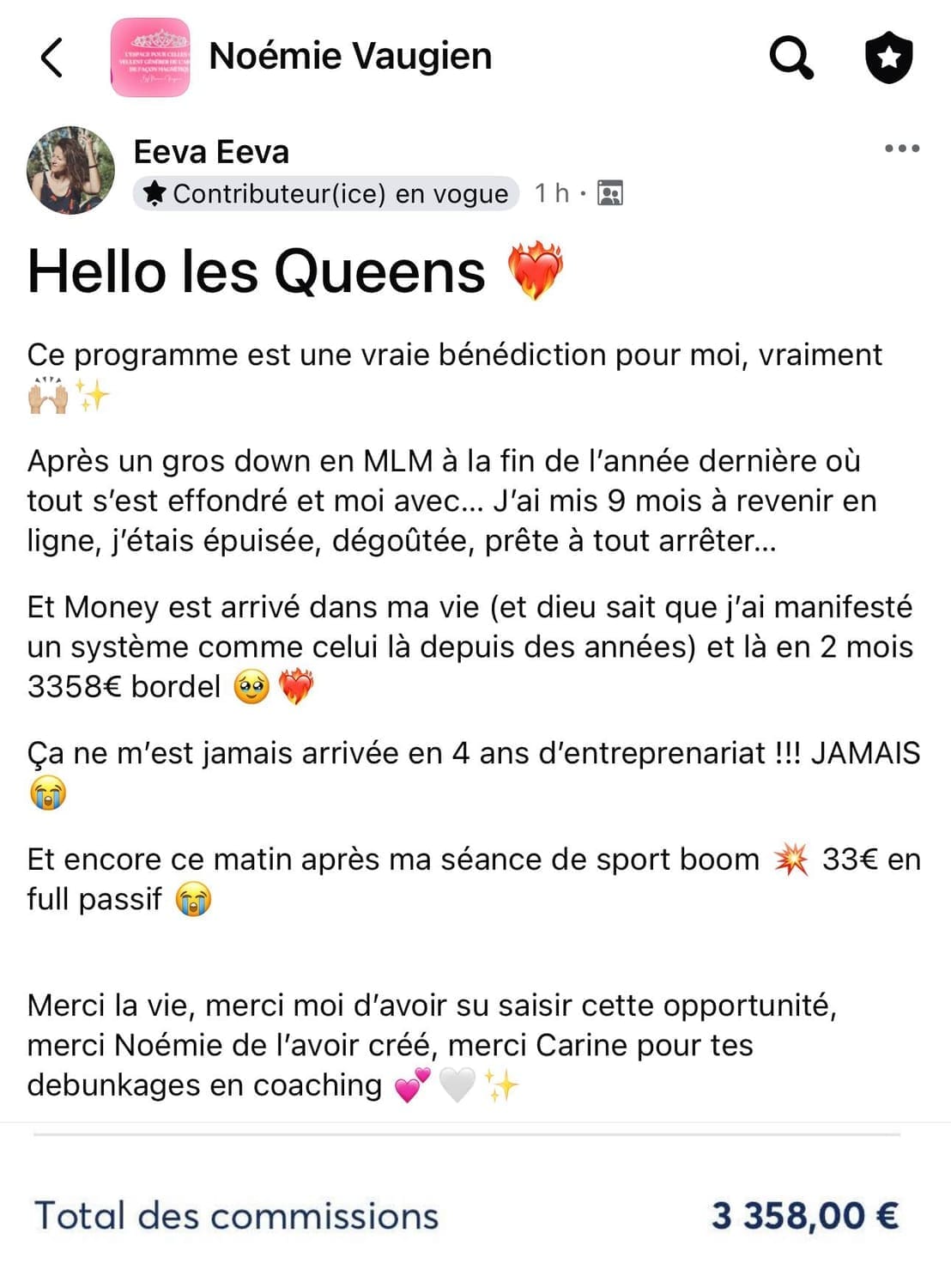951x1288 pixels.
Task: Tap the Contributeur(ice) en vogue badge
Action: click(x=326, y=193)
